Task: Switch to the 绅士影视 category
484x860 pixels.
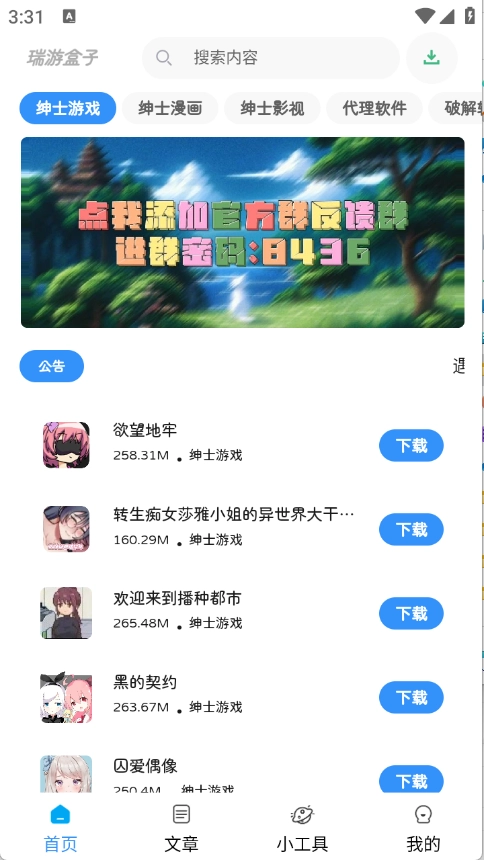Action: 272,108
